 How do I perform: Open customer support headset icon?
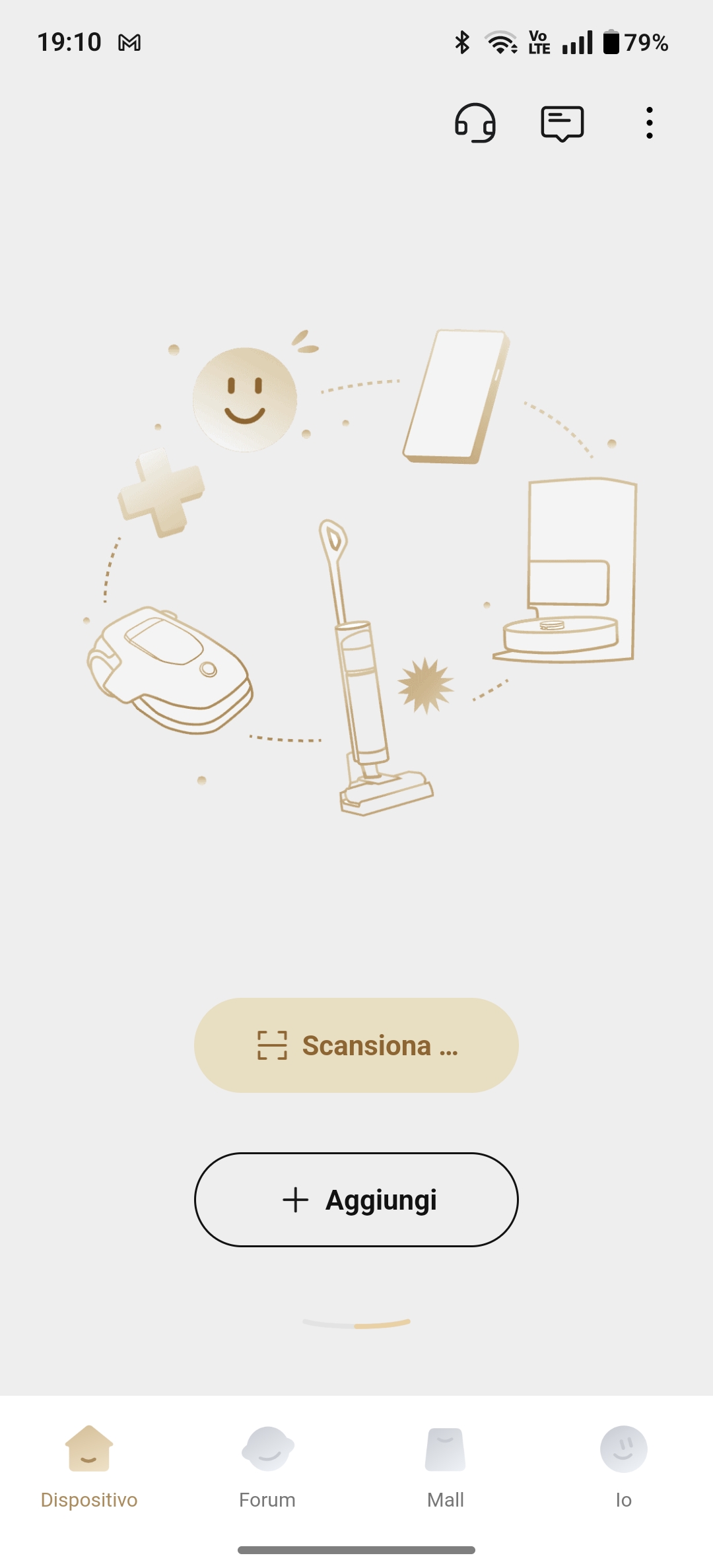click(x=475, y=123)
